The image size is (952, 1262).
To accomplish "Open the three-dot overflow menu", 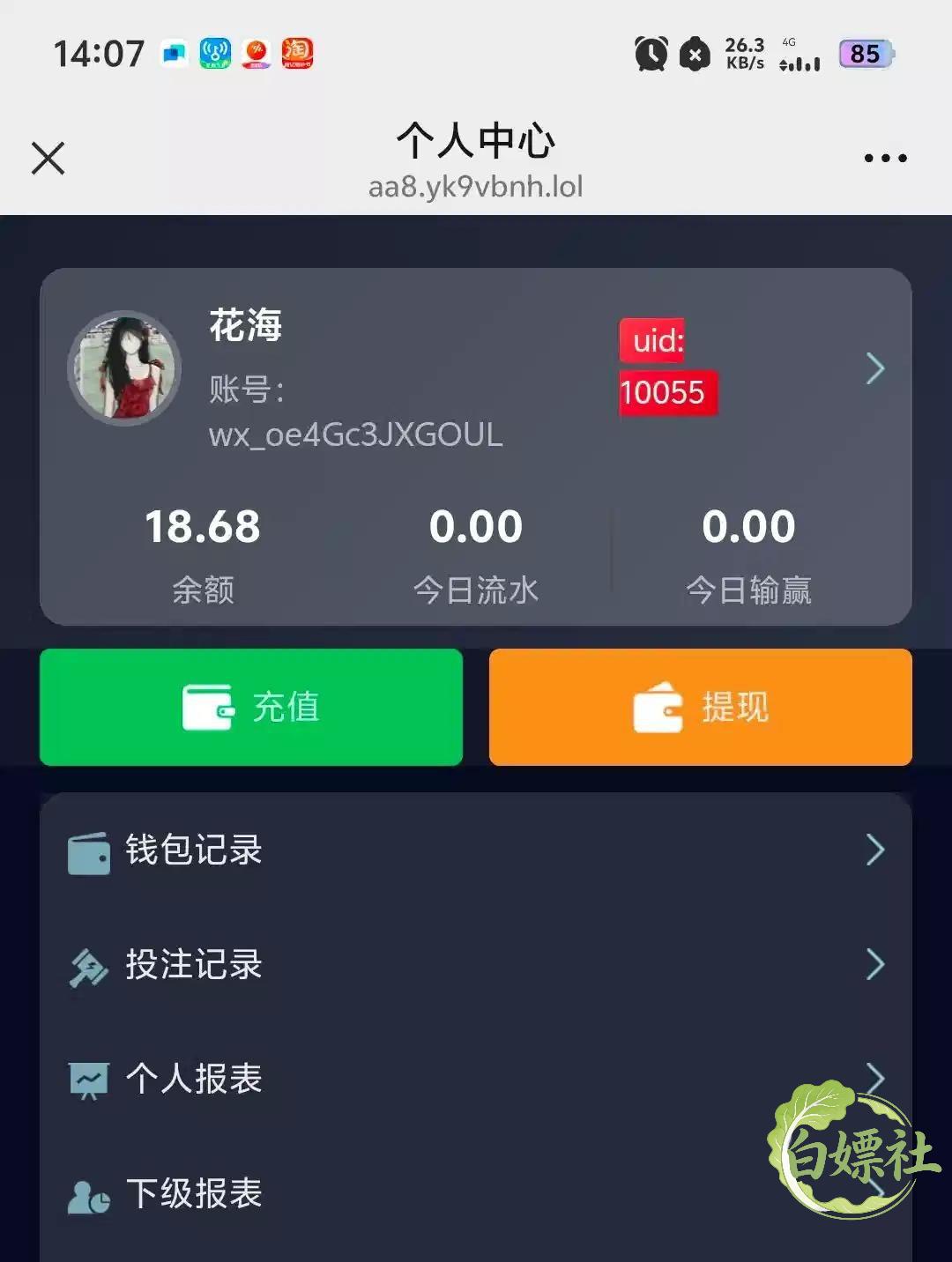I will 885,158.
